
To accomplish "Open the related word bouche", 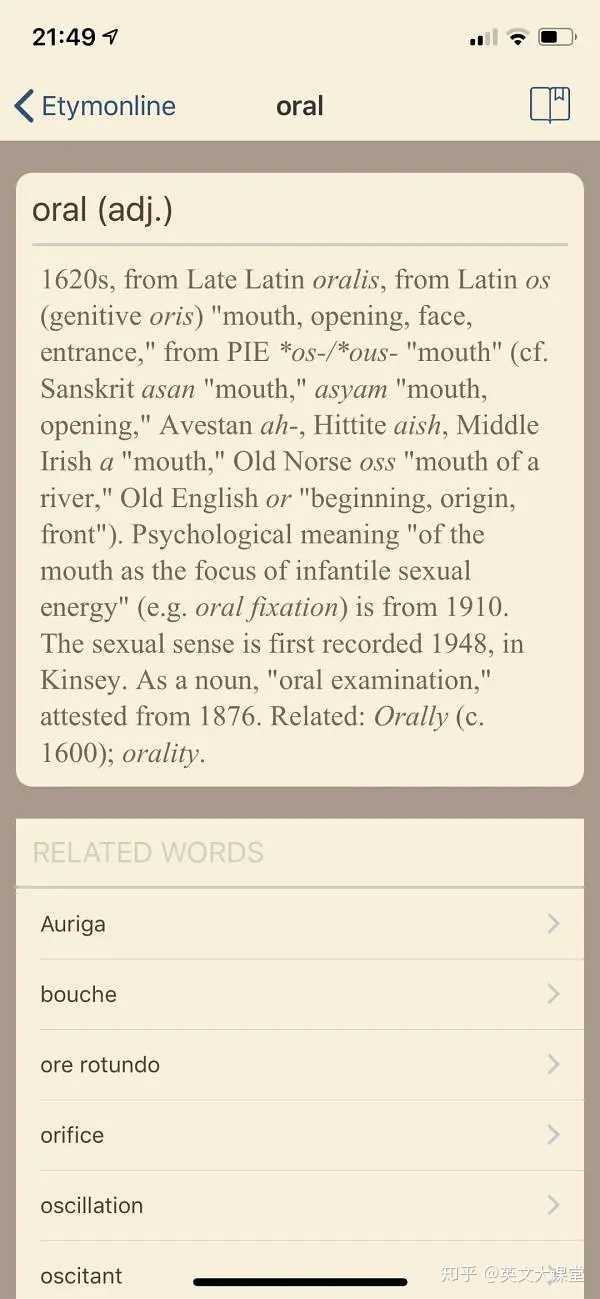I will tap(300, 994).
